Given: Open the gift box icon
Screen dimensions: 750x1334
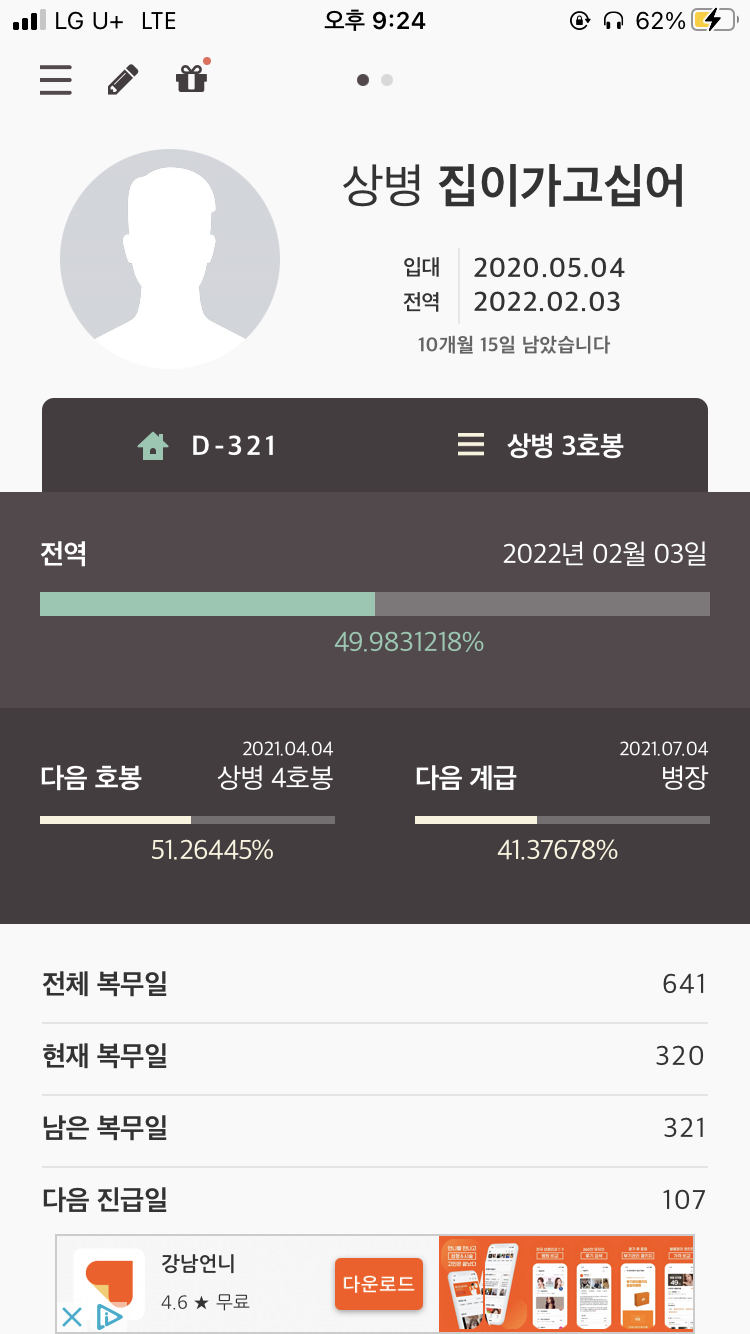Looking at the screenshot, I should pyautogui.click(x=192, y=77).
